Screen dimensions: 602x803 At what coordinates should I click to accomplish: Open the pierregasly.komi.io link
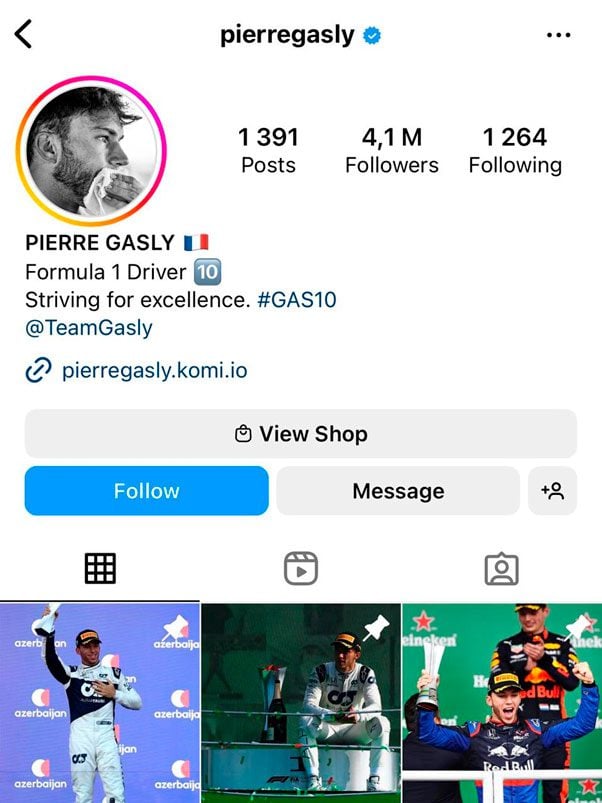click(x=154, y=371)
